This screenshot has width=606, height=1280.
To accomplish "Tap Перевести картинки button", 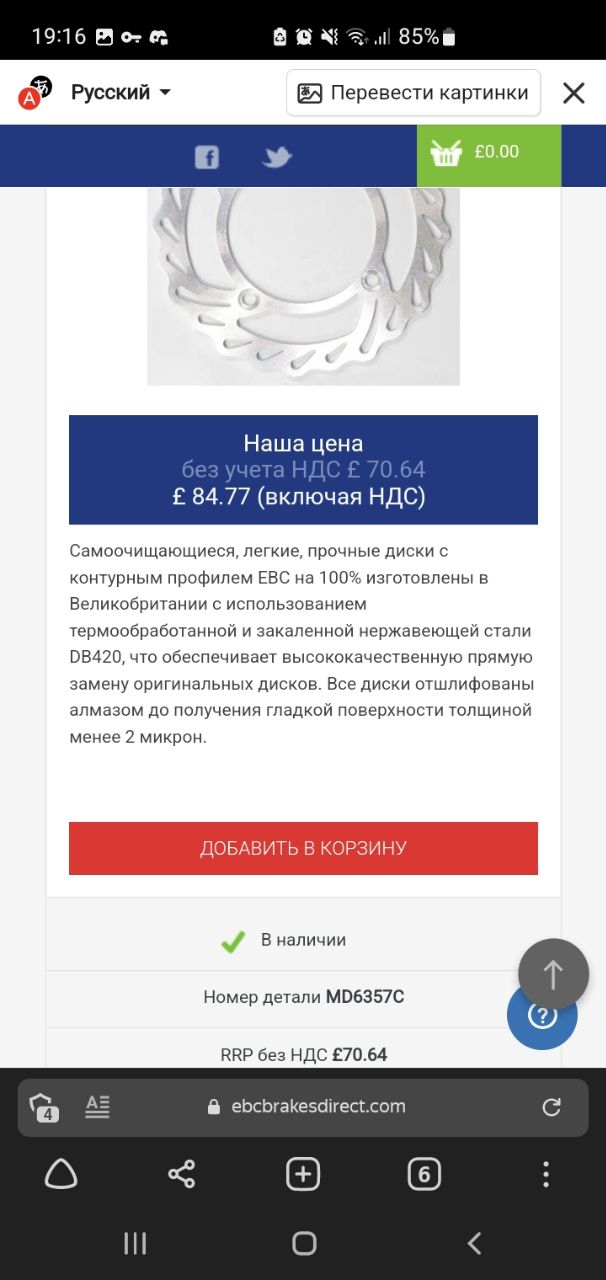I will pyautogui.click(x=413, y=93).
